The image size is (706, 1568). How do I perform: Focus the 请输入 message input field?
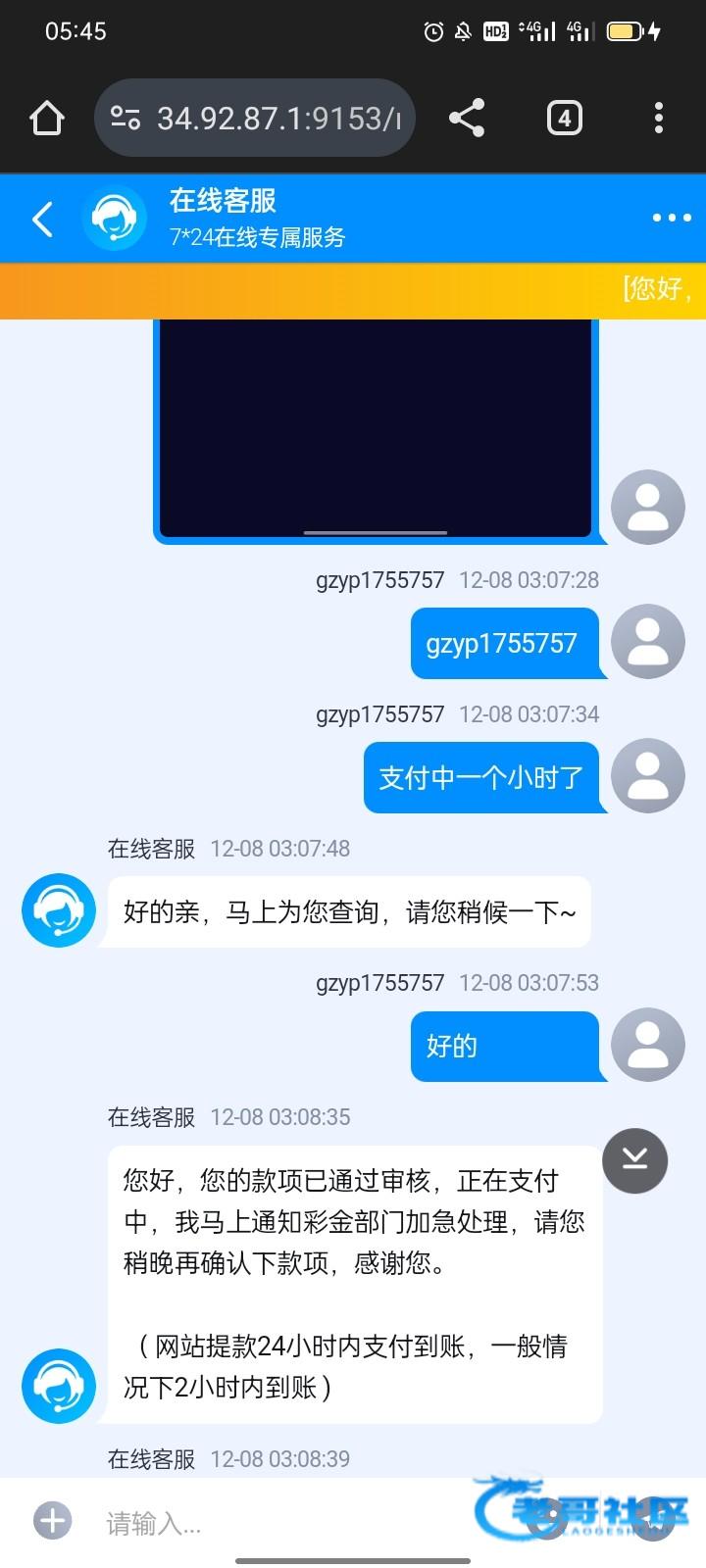click(x=275, y=1523)
